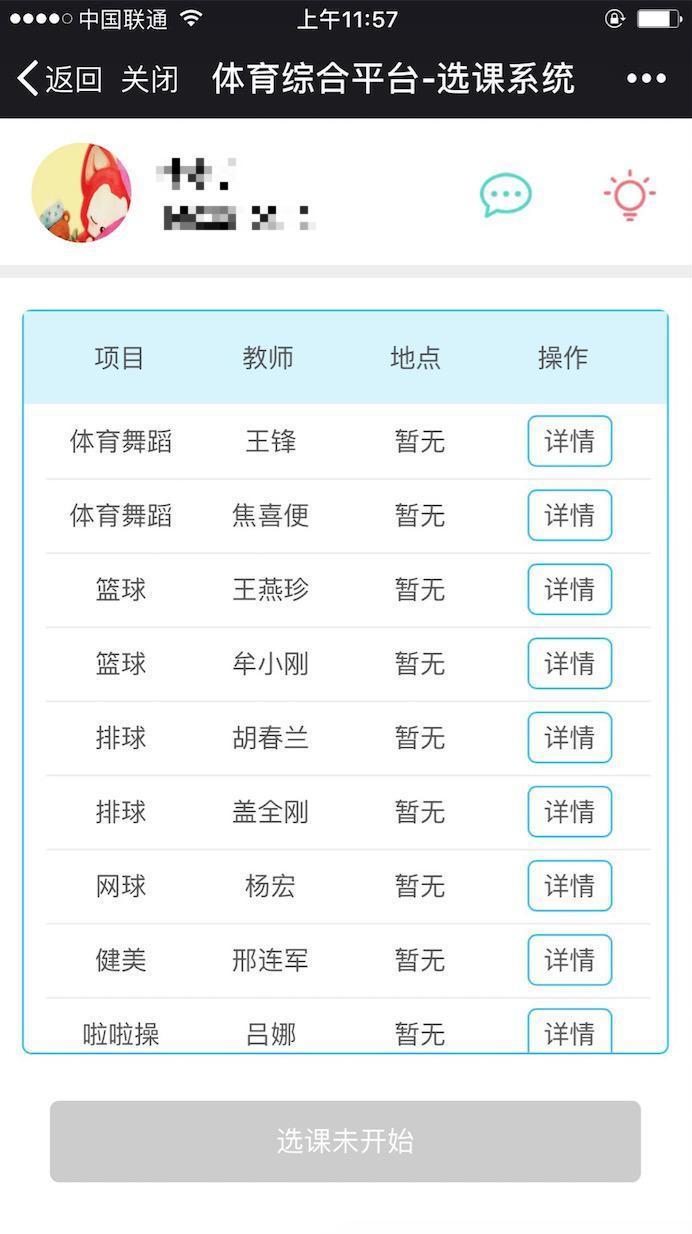Tap the 选课未开始 button

[345, 1141]
